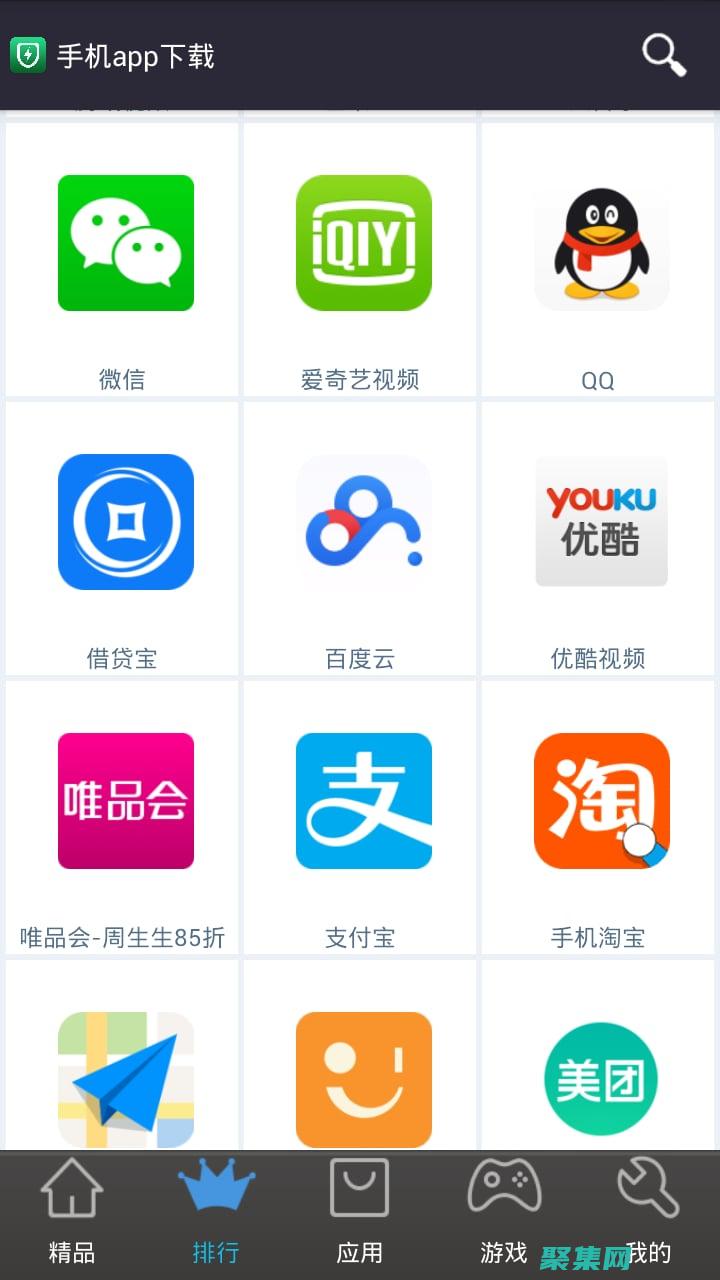Click the 唯品会-周生生85折 label
Viewport: 720px width, 1280px height.
[122, 937]
